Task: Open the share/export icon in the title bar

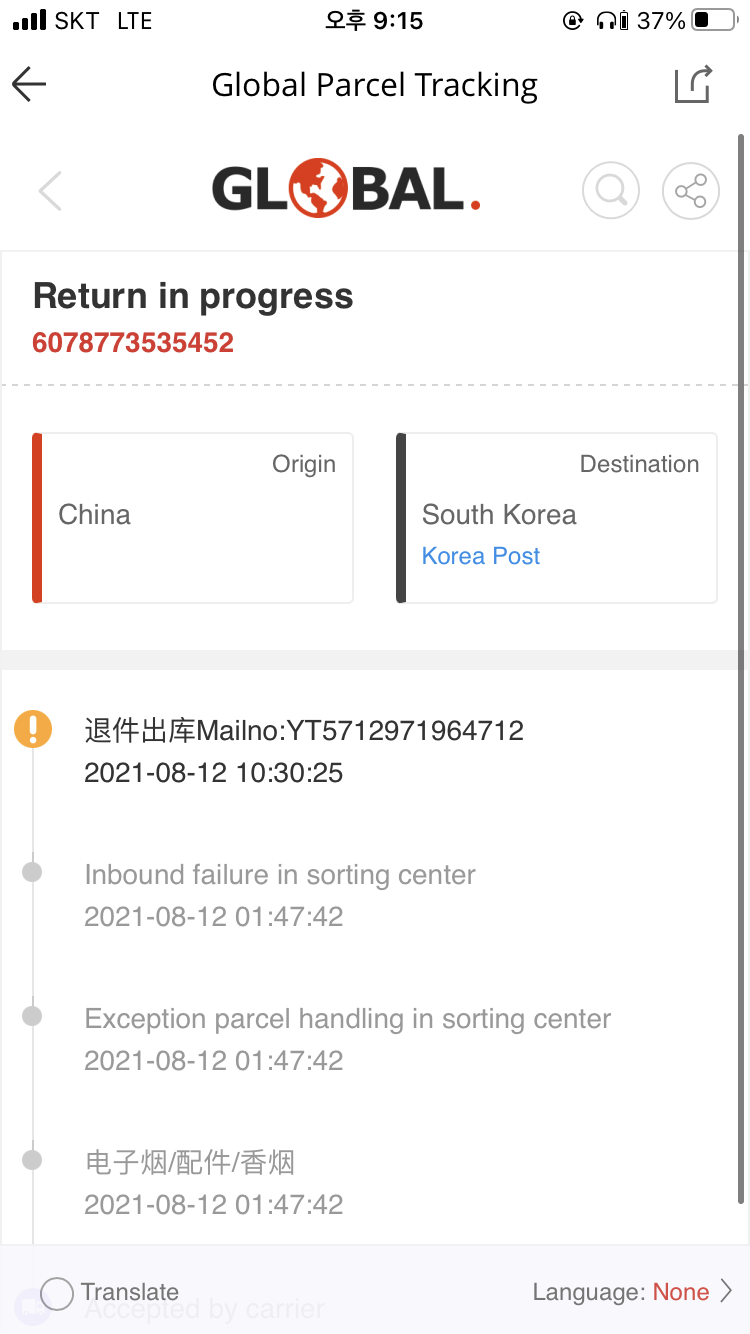Action: click(x=693, y=84)
